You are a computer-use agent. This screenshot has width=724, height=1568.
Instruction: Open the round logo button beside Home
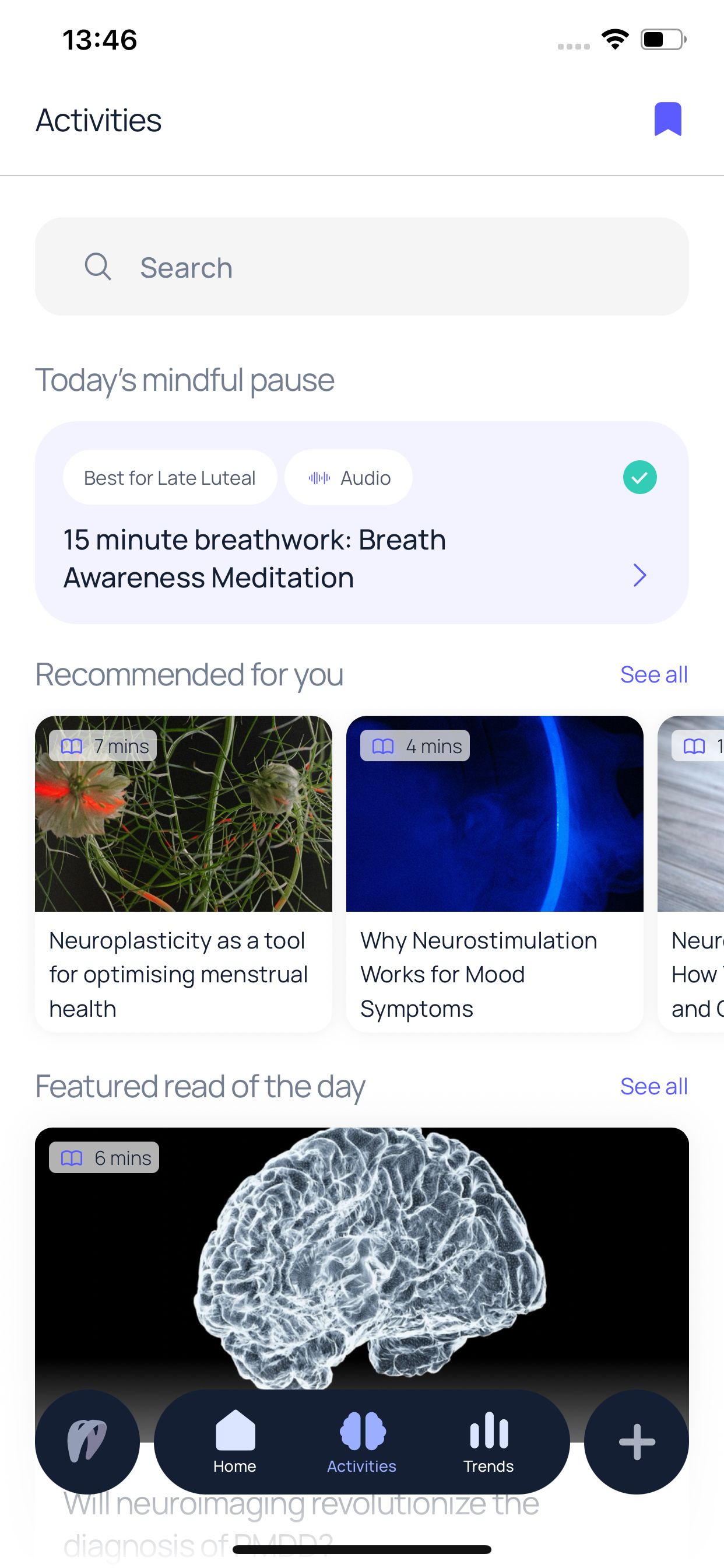click(x=87, y=1441)
